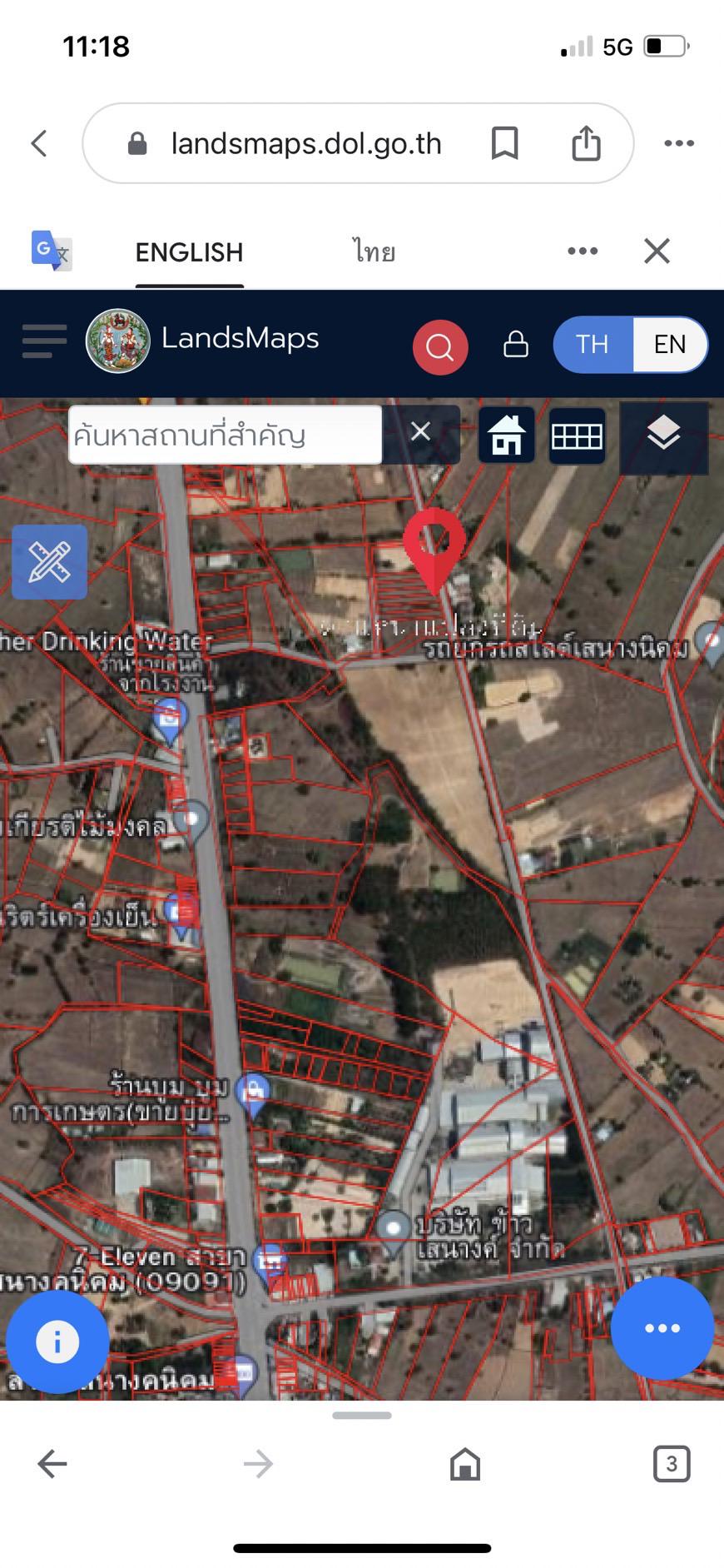Select the ENGLISH translation tab
Viewport: 724px width, 1568px height.
[189, 251]
